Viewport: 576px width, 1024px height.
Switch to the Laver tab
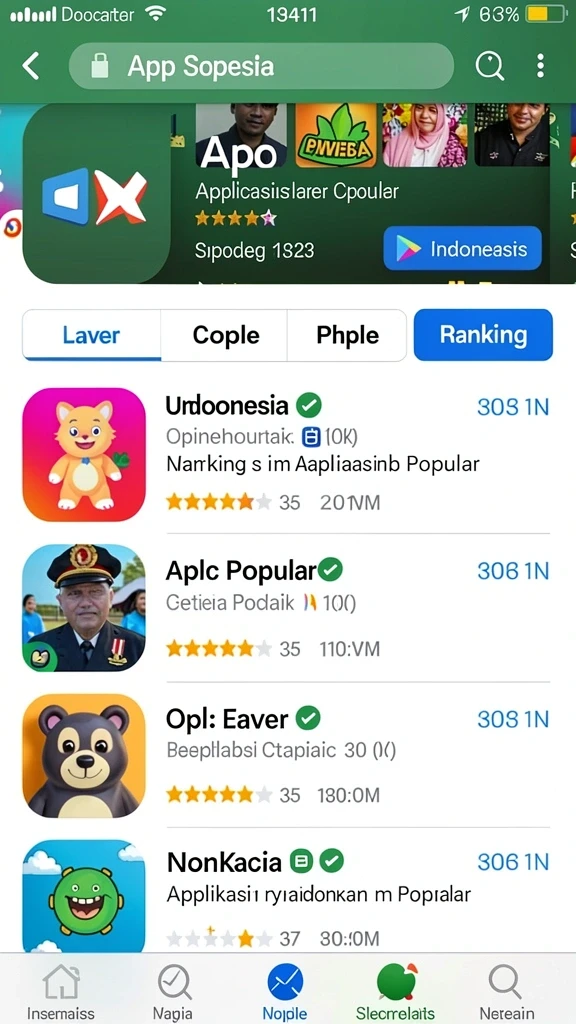pyautogui.click(x=91, y=335)
